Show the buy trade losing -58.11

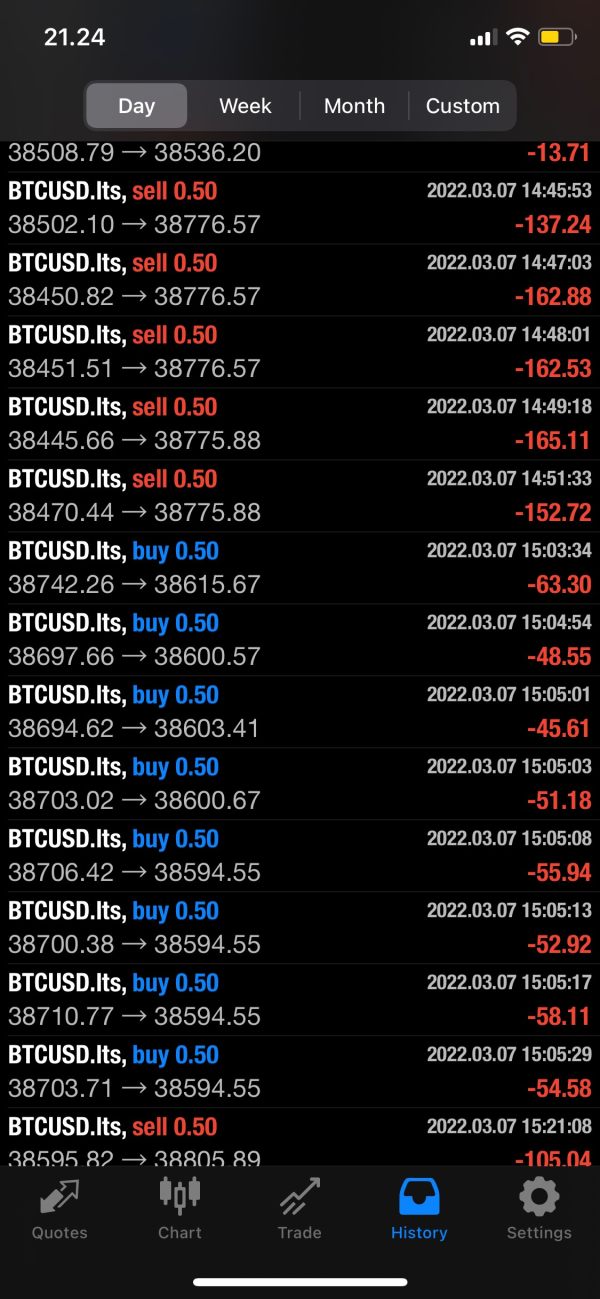click(300, 1000)
